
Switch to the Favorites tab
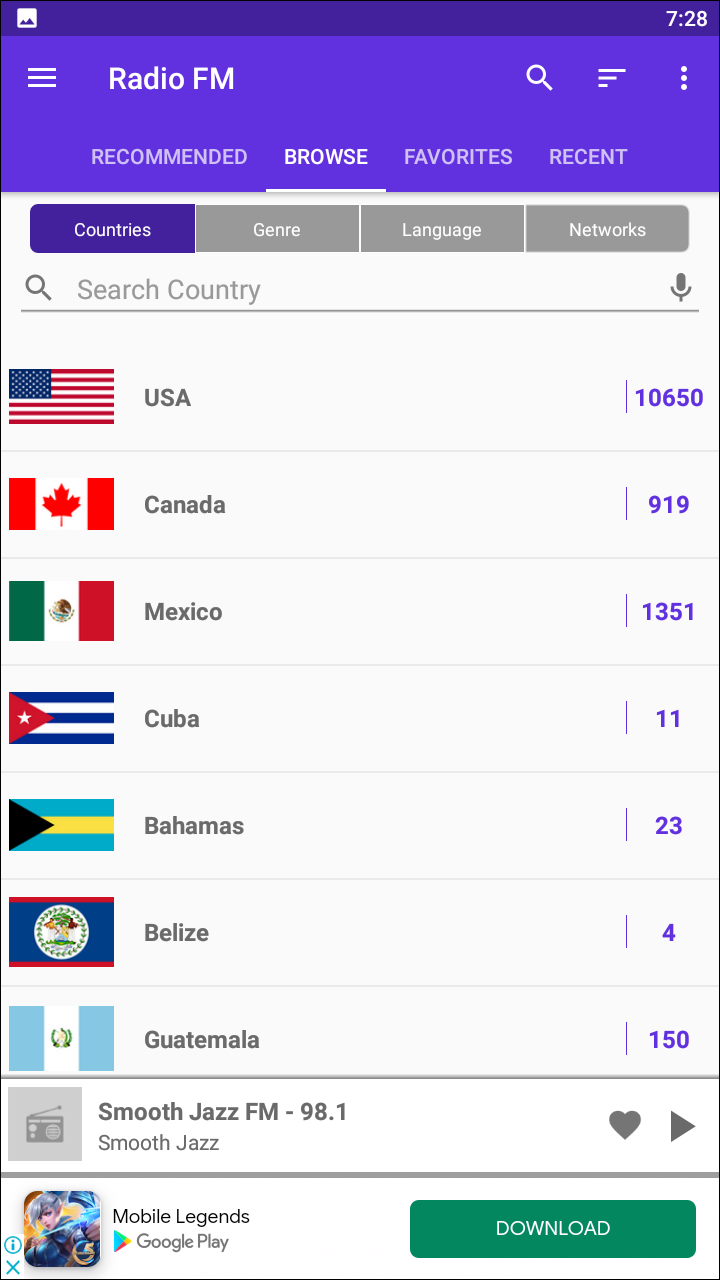(458, 157)
